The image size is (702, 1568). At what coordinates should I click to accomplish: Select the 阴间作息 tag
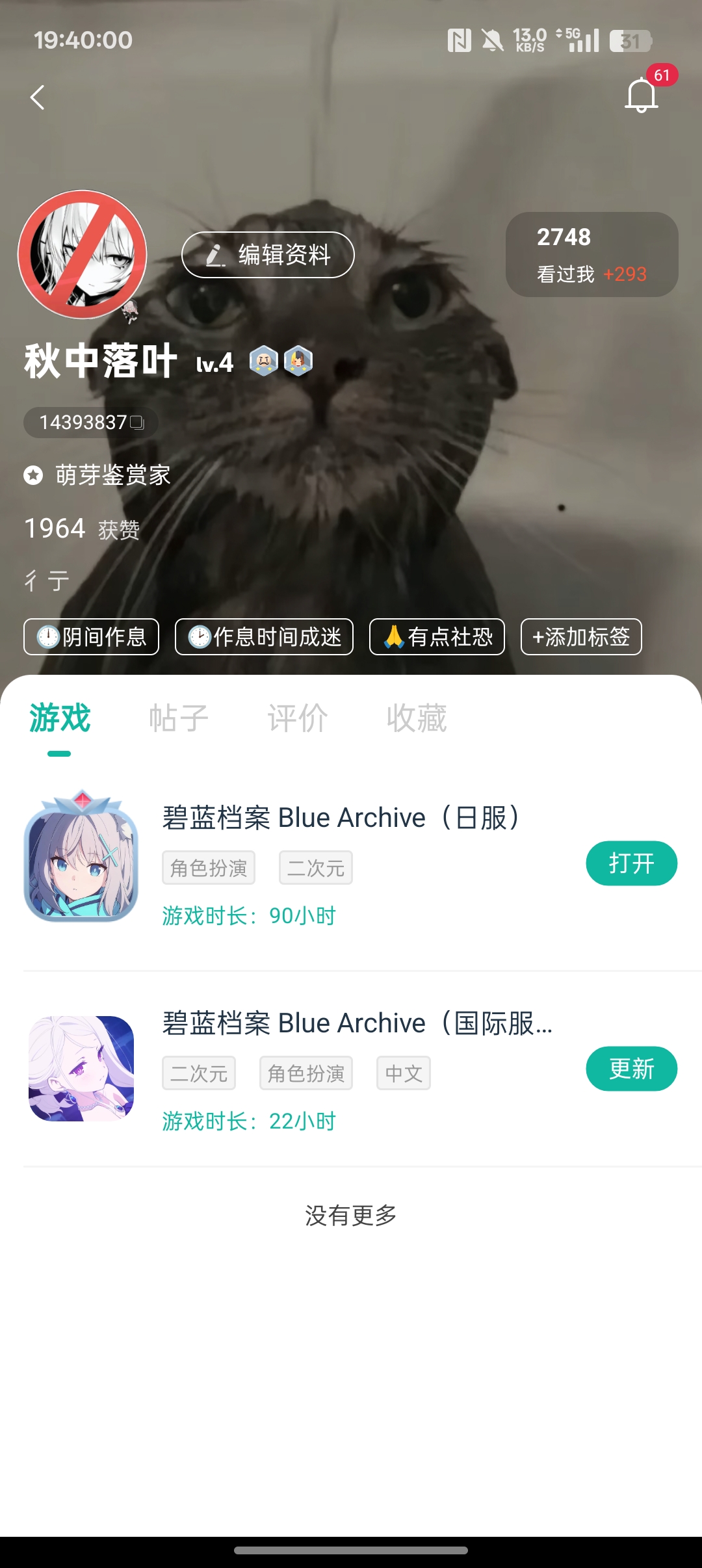click(91, 636)
